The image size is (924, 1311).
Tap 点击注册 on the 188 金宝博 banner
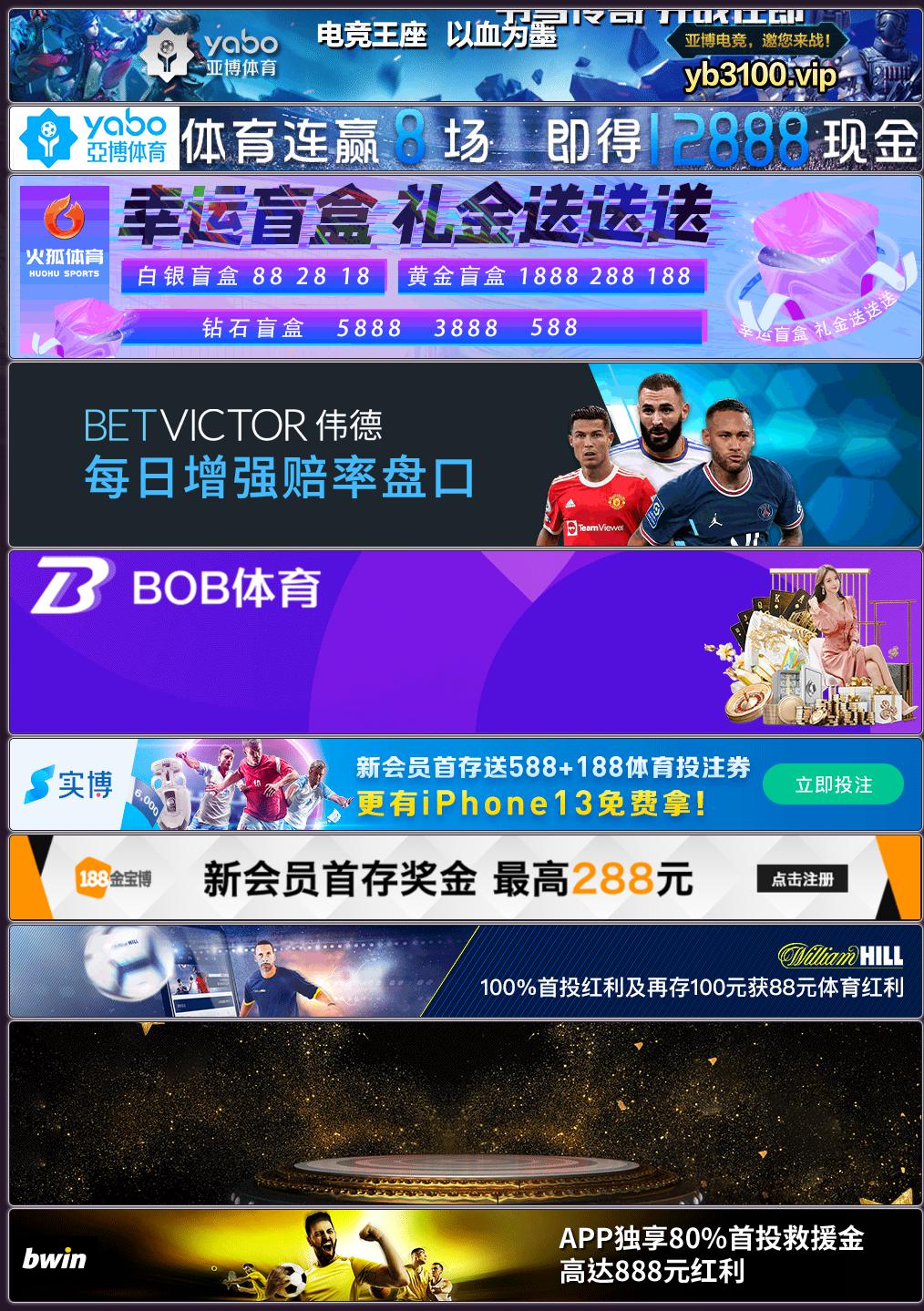[802, 879]
